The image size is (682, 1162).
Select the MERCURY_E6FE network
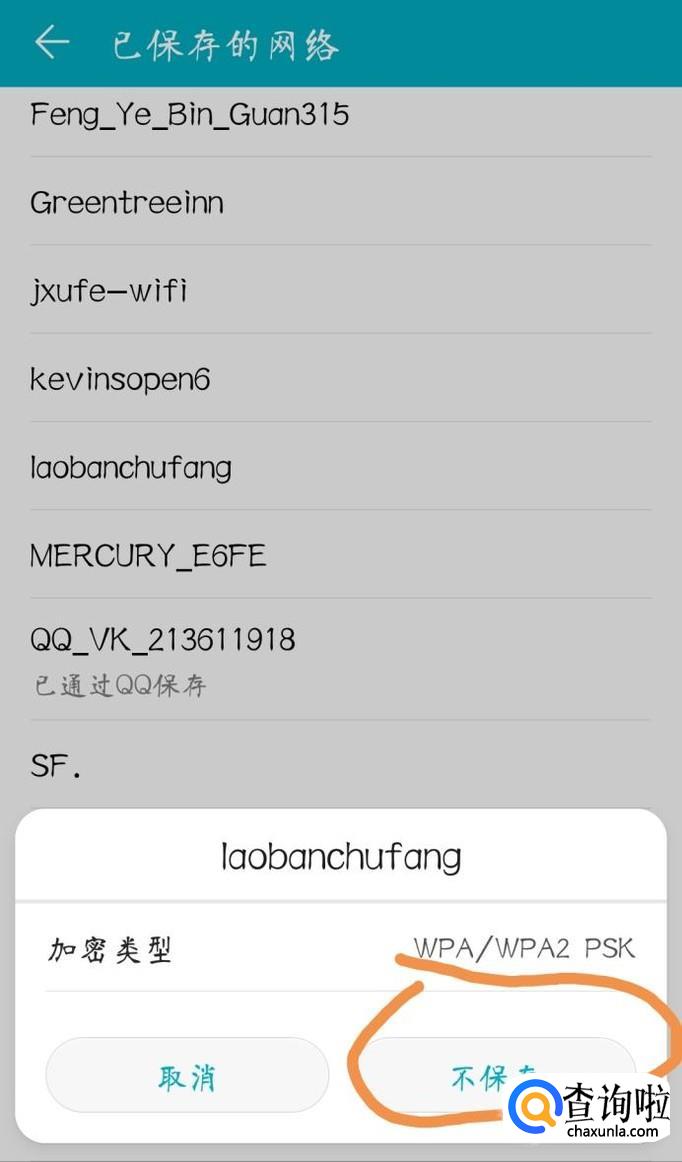pyautogui.click(x=340, y=554)
